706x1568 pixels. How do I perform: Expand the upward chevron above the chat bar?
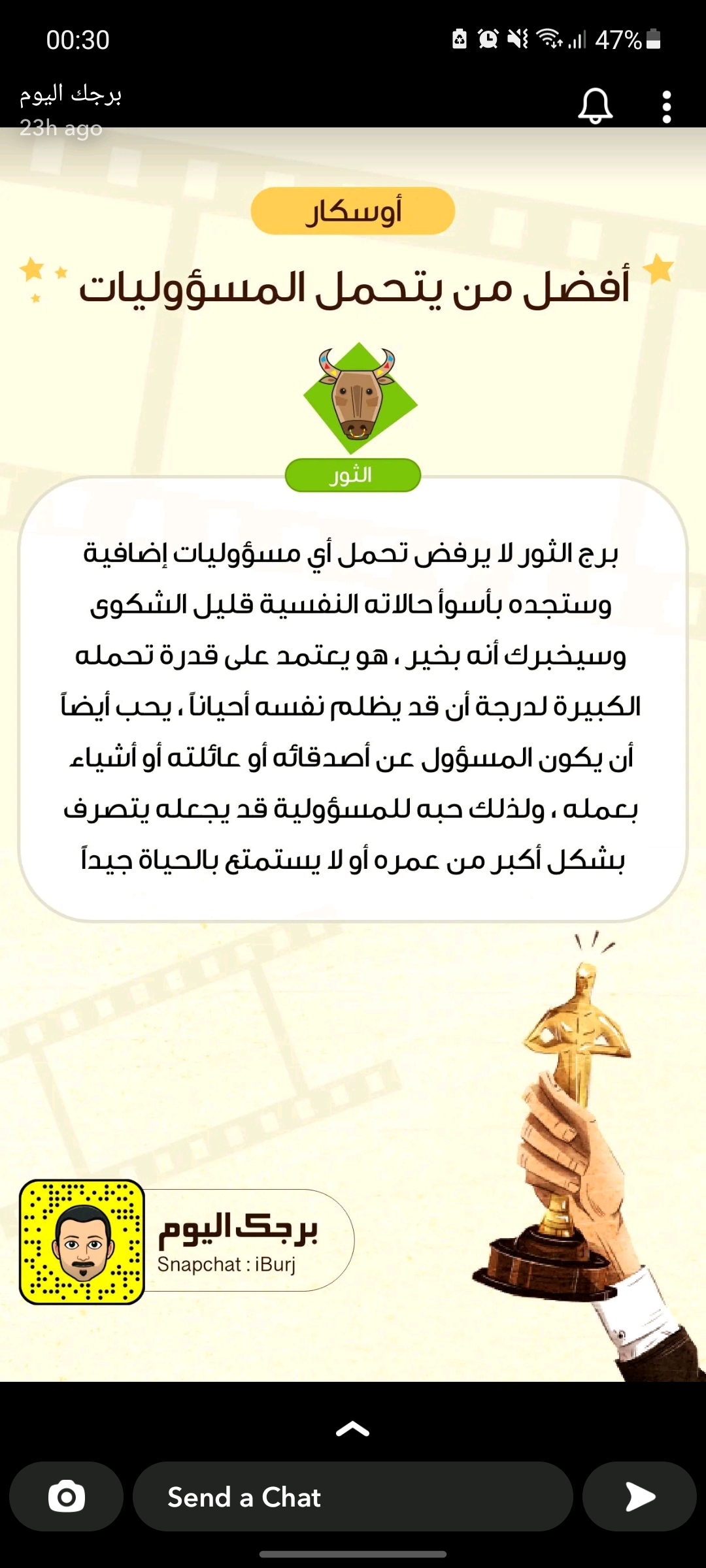coord(352,1429)
